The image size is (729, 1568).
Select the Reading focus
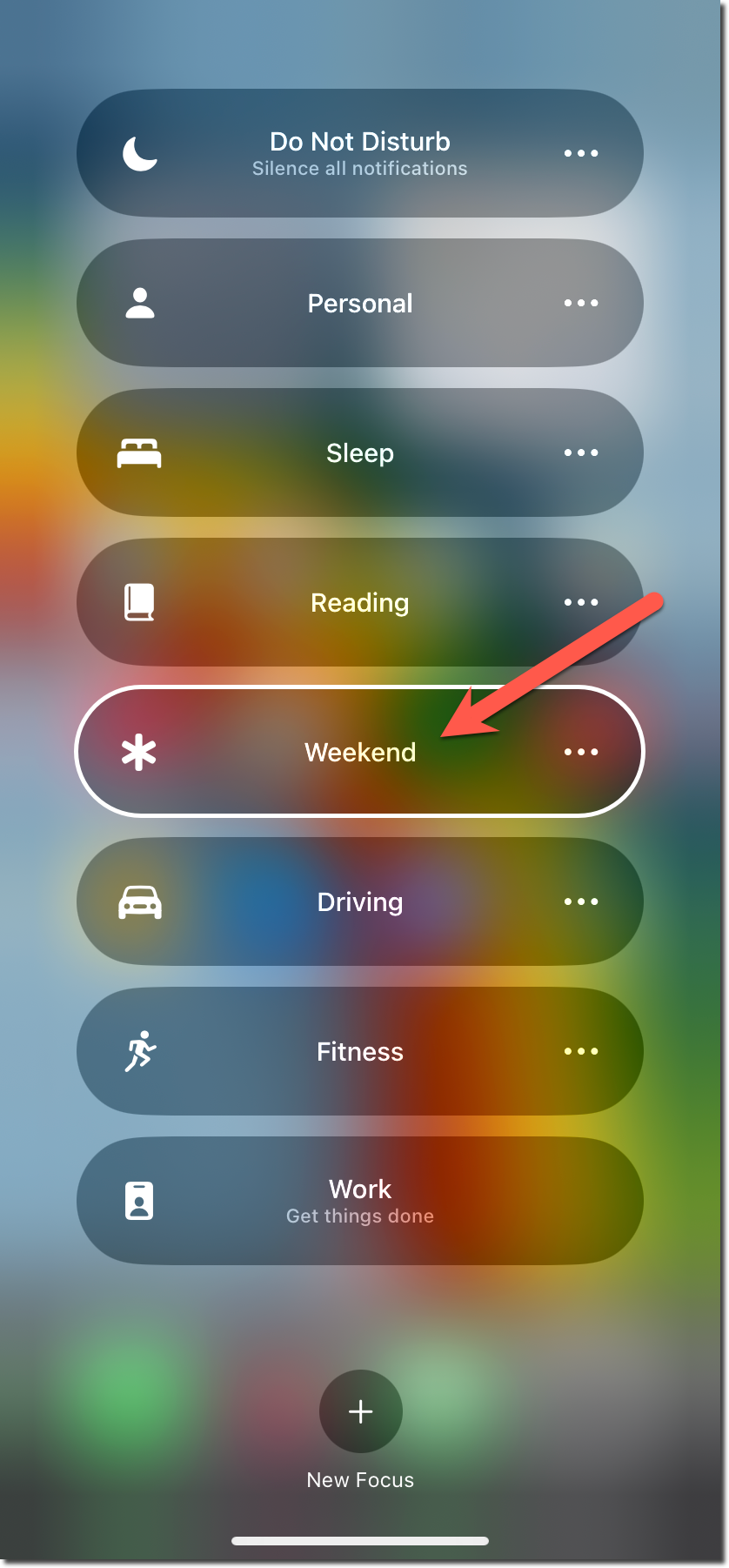tap(360, 602)
